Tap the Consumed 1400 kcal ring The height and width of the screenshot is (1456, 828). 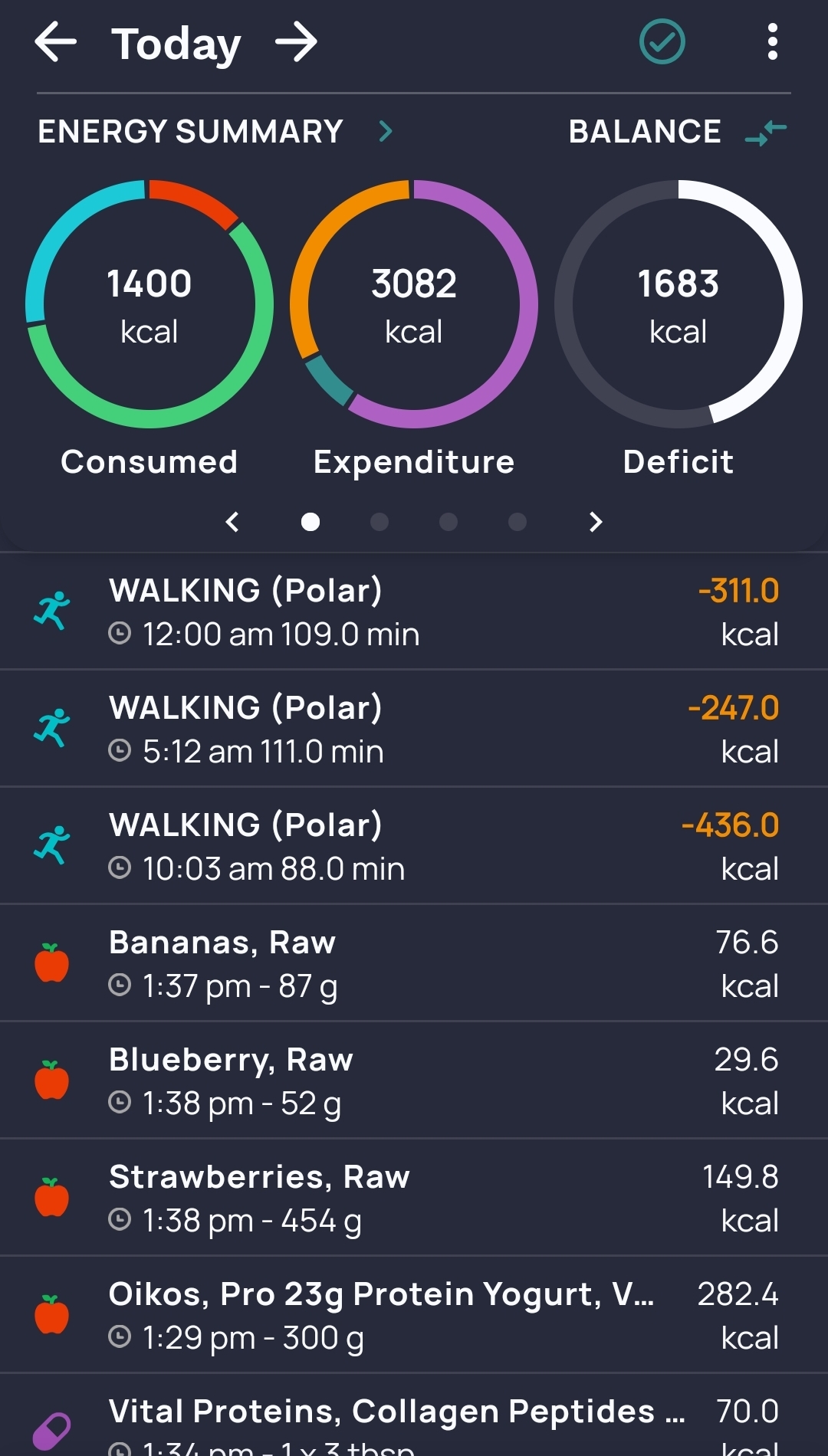(x=149, y=304)
